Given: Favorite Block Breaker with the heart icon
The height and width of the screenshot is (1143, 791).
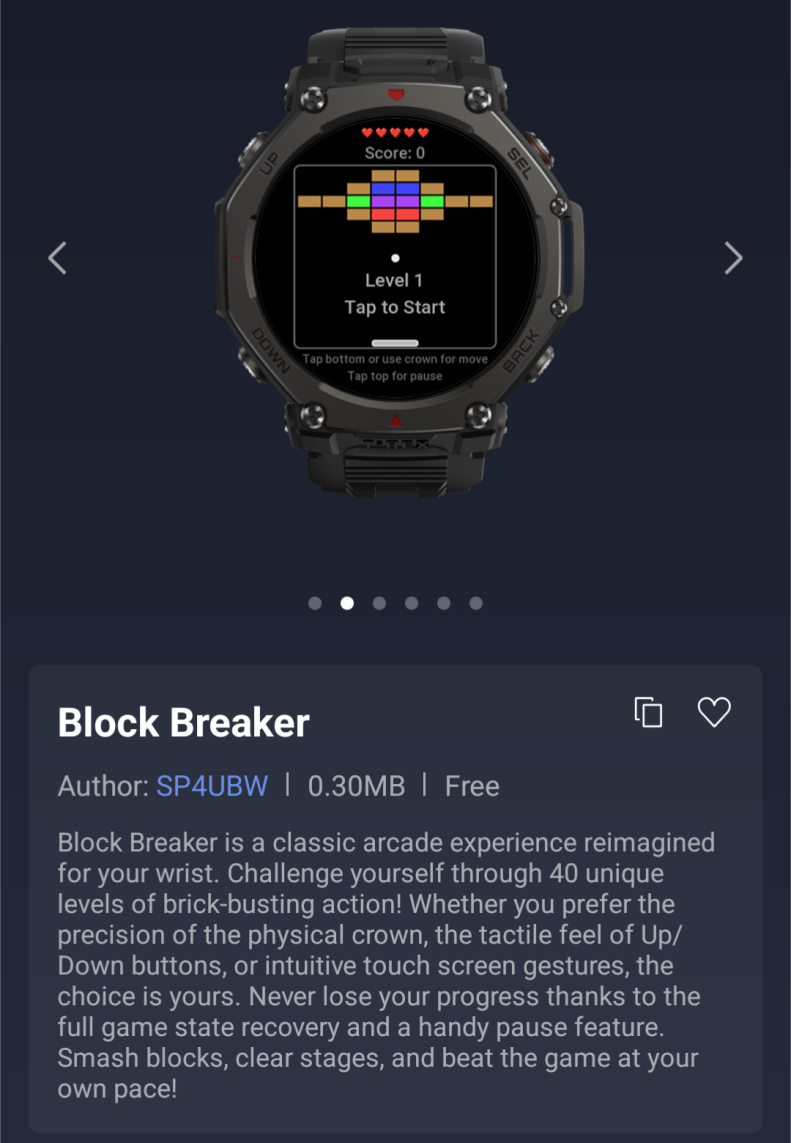Looking at the screenshot, I should [x=714, y=712].
